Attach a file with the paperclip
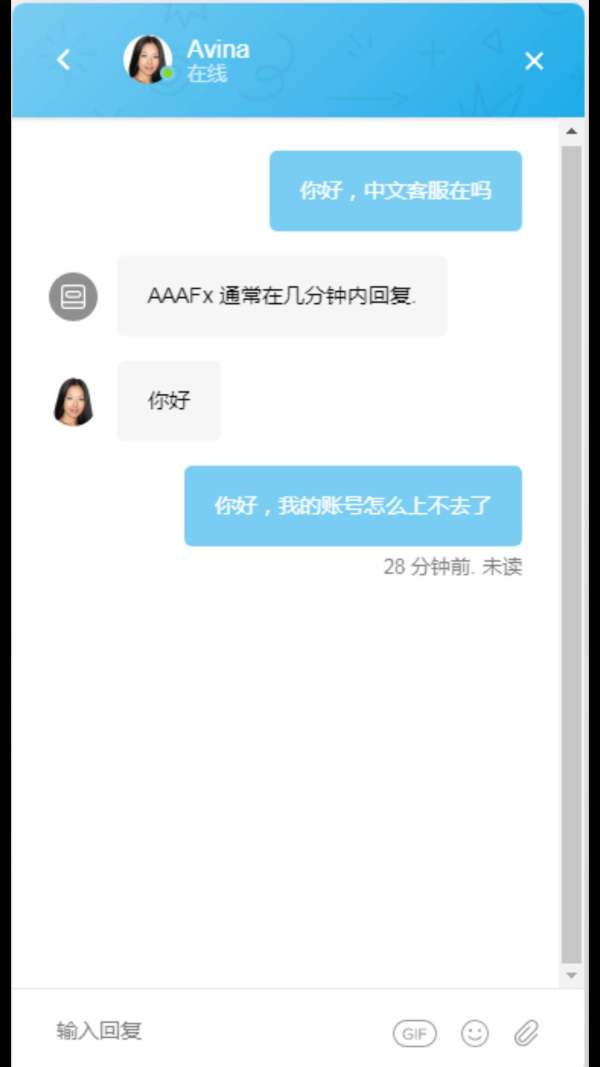Image resolution: width=600 pixels, height=1067 pixels. [x=526, y=1033]
